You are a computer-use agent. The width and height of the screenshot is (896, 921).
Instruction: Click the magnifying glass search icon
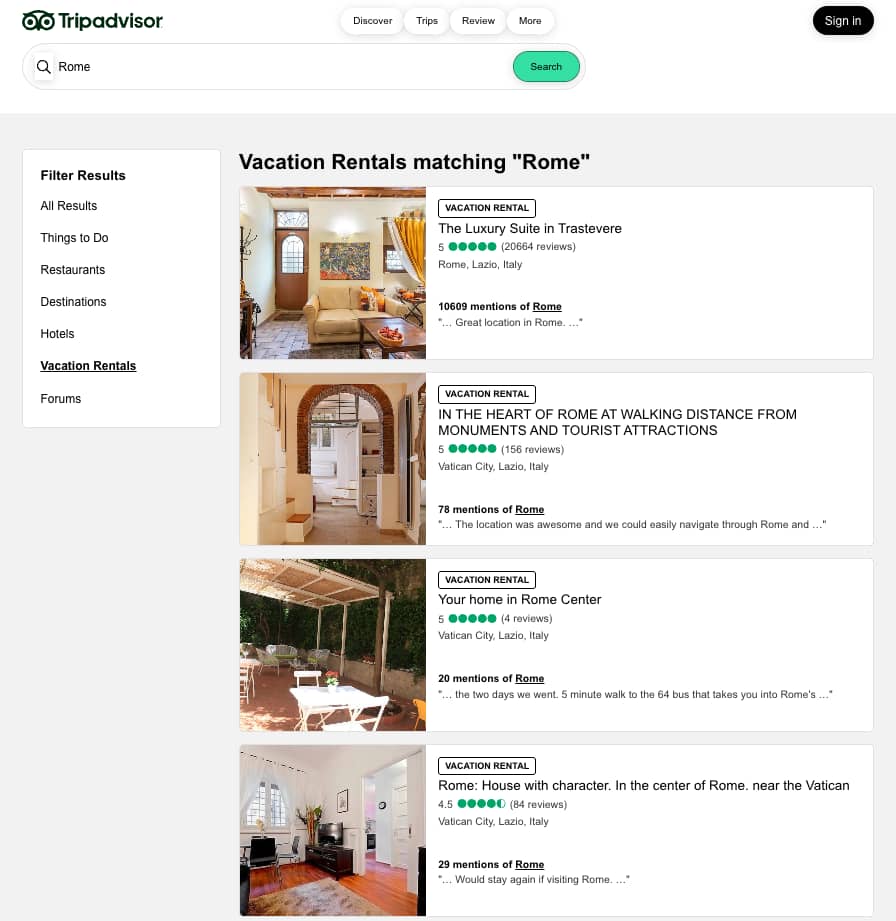pos(43,66)
